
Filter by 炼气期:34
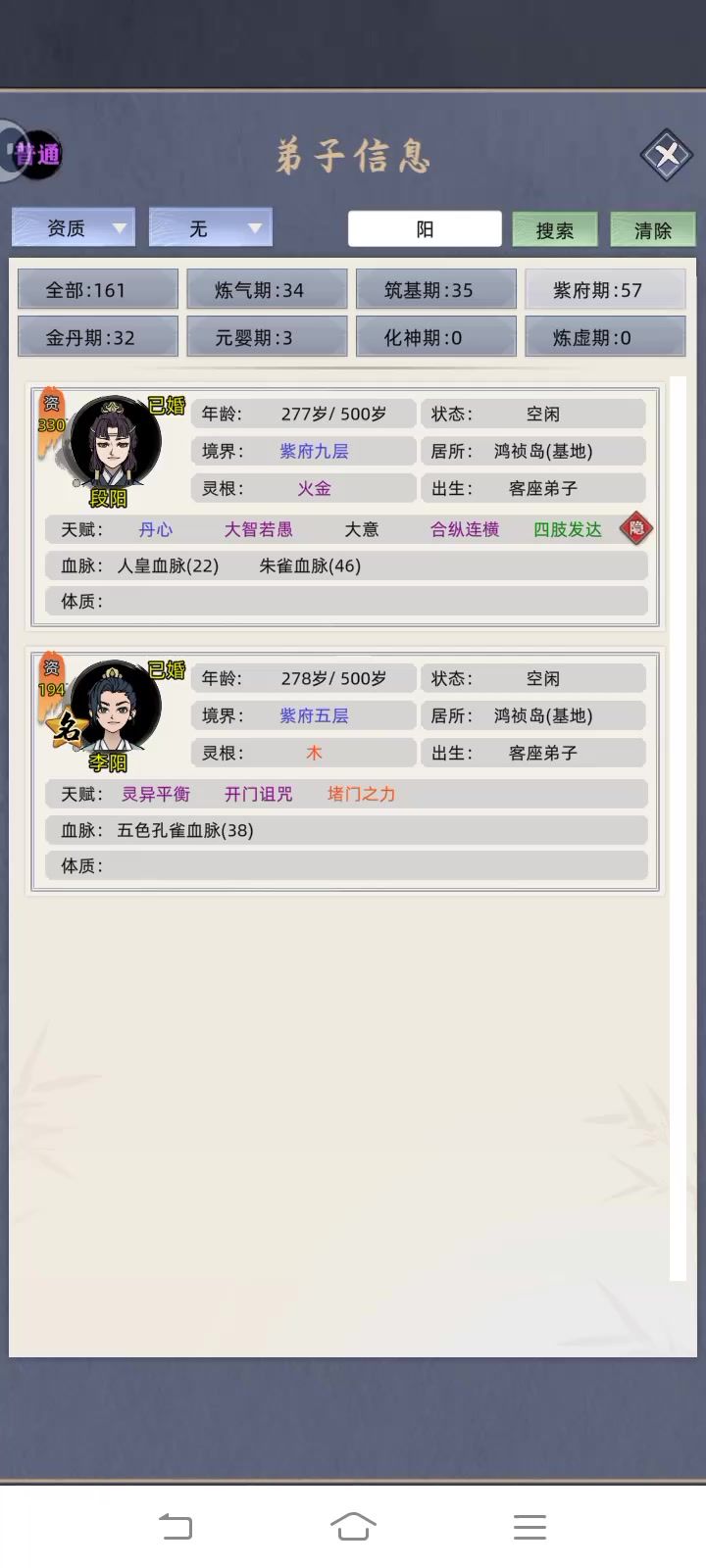point(267,290)
